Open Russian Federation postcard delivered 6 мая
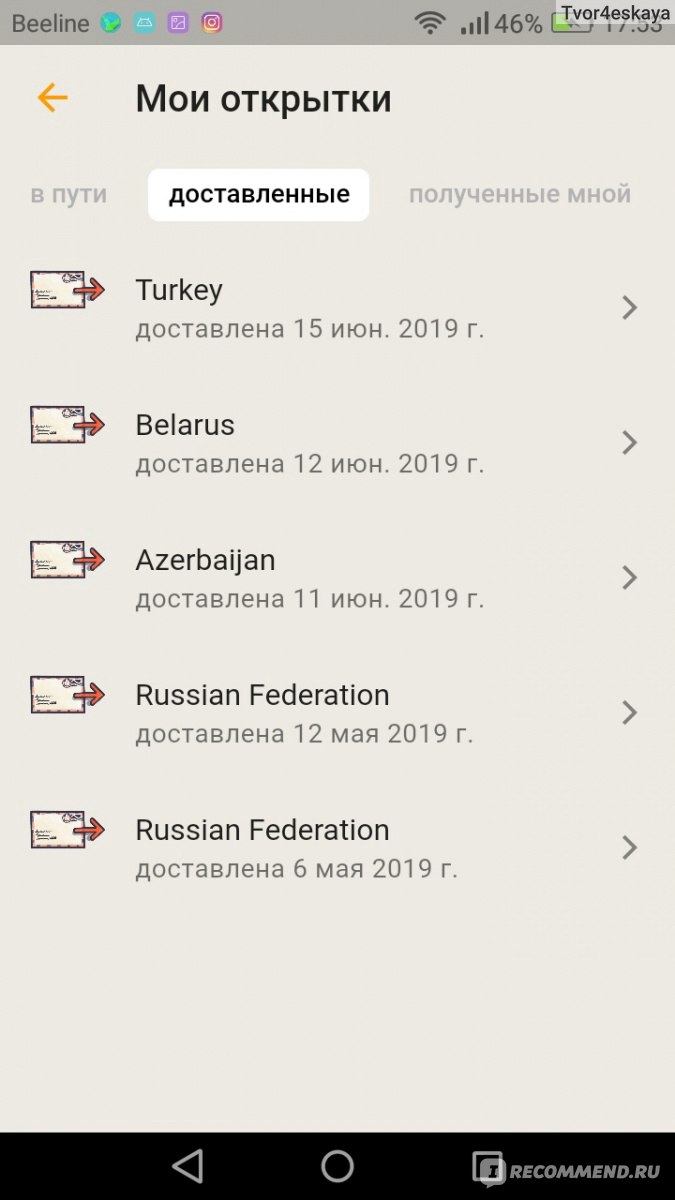675x1200 pixels. pos(337,847)
